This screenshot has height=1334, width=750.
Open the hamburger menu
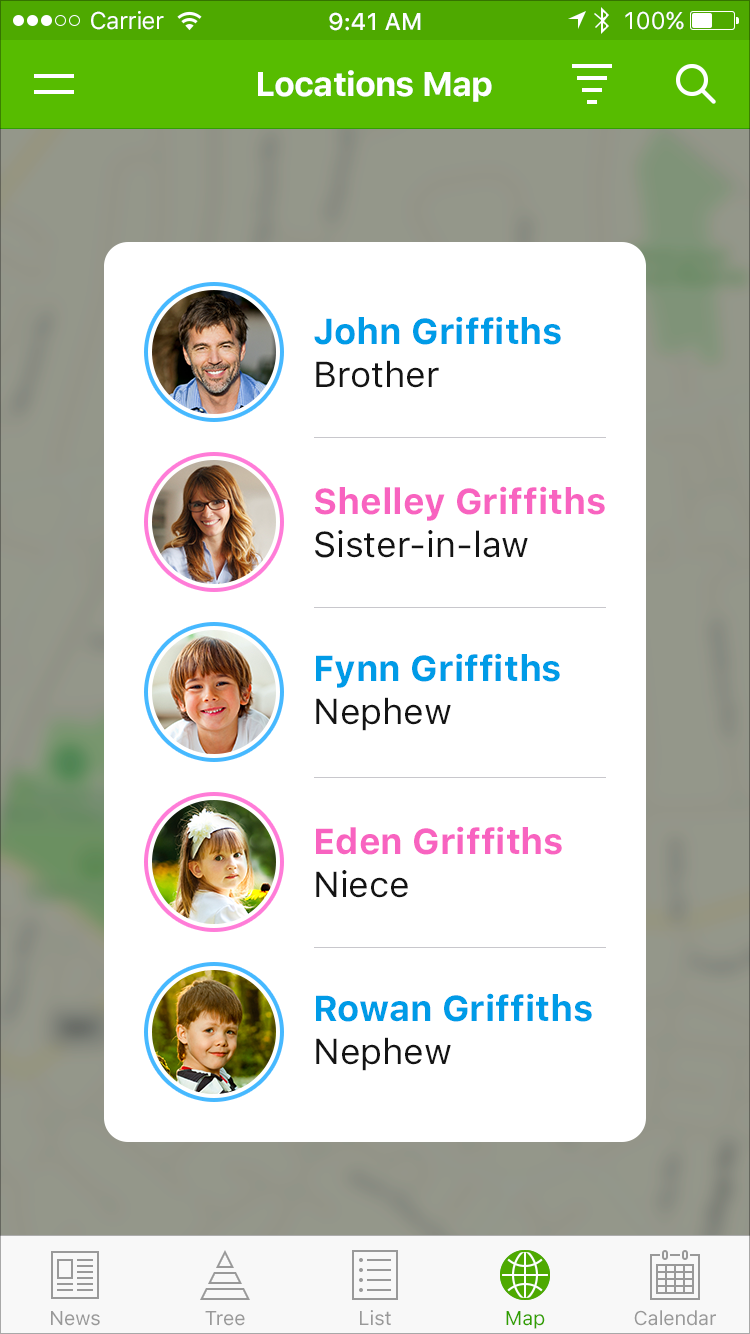pos(54,84)
